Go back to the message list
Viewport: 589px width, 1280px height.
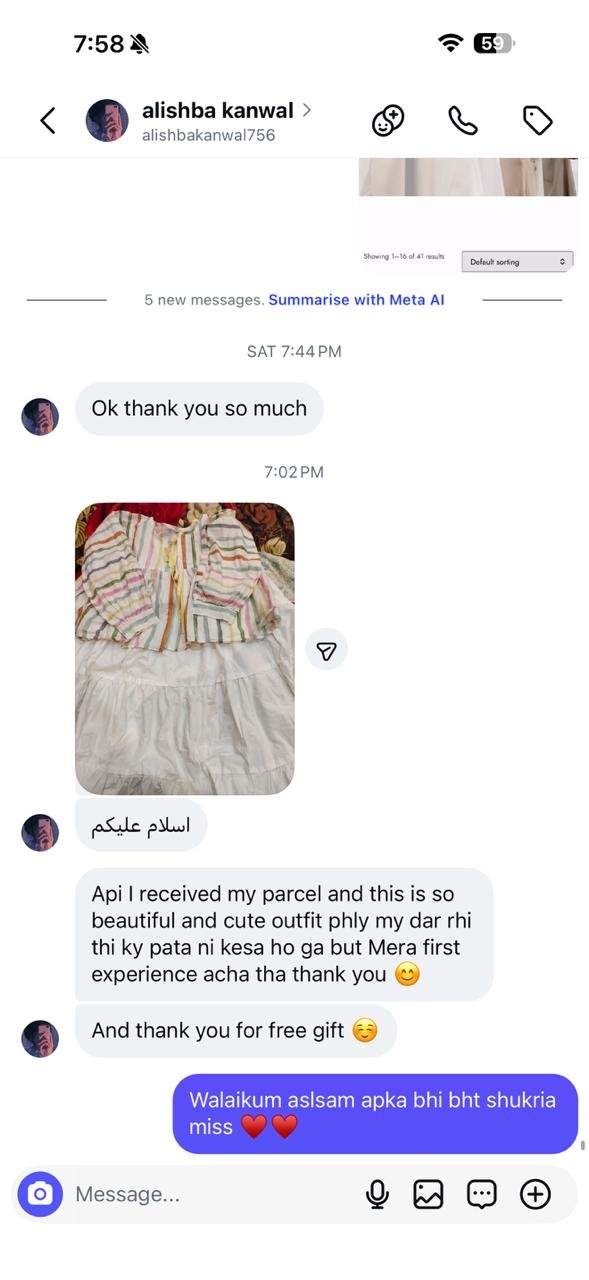(47, 121)
